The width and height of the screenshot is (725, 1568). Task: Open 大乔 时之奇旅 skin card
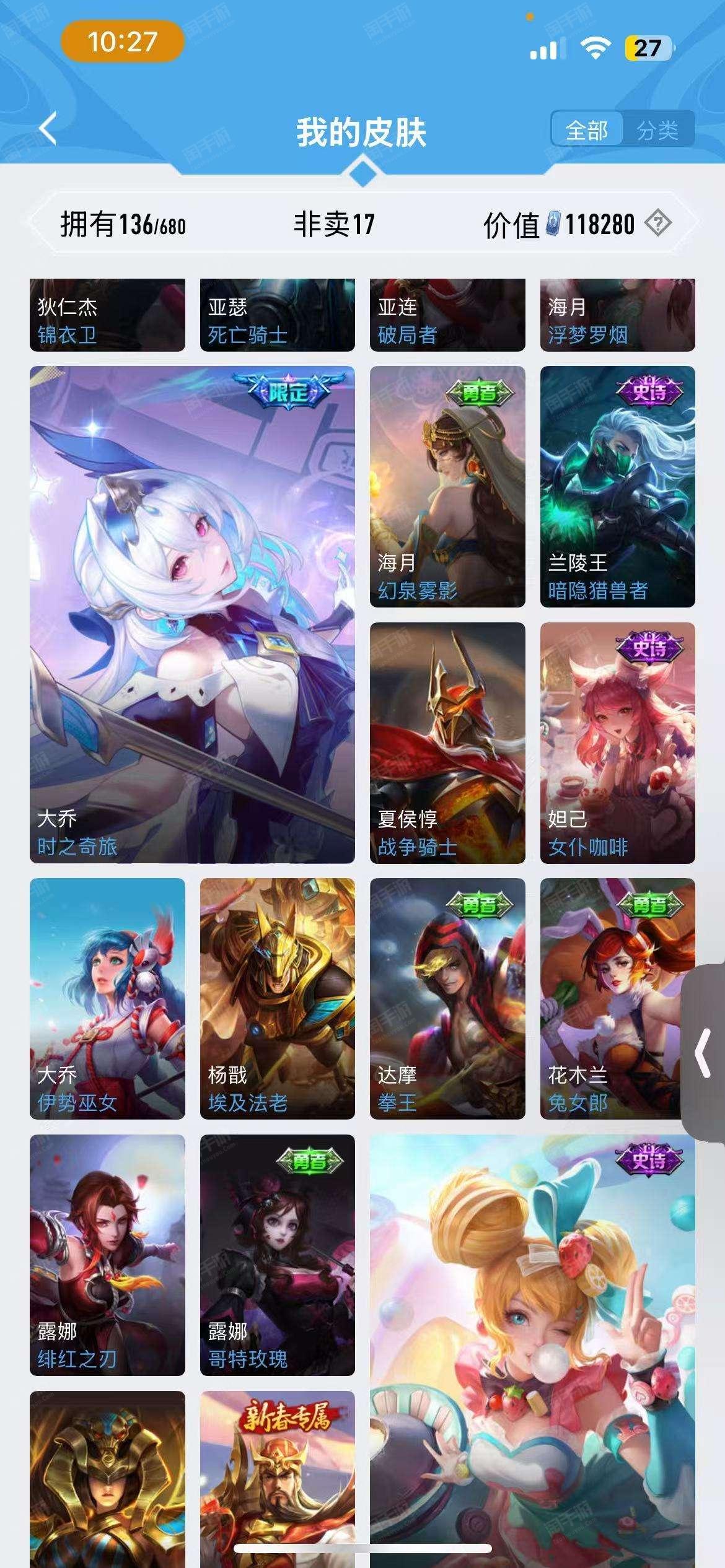[x=192, y=614]
